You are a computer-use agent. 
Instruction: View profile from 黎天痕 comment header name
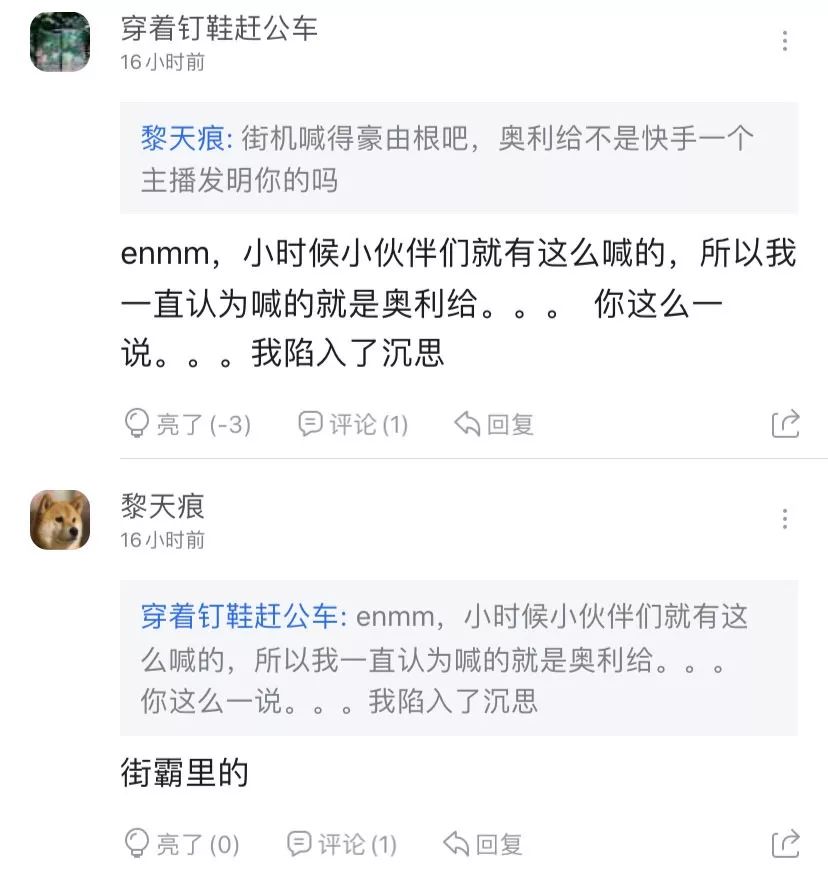pos(163,506)
